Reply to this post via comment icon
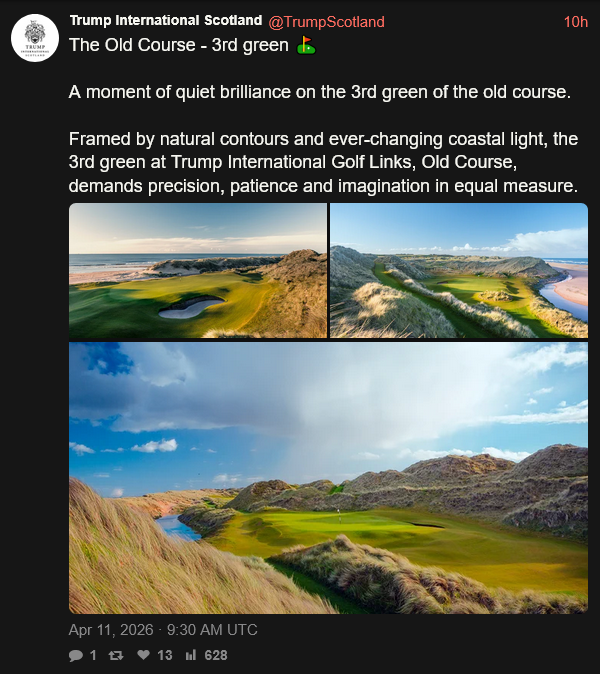600x674 pixels. pyautogui.click(x=76, y=655)
